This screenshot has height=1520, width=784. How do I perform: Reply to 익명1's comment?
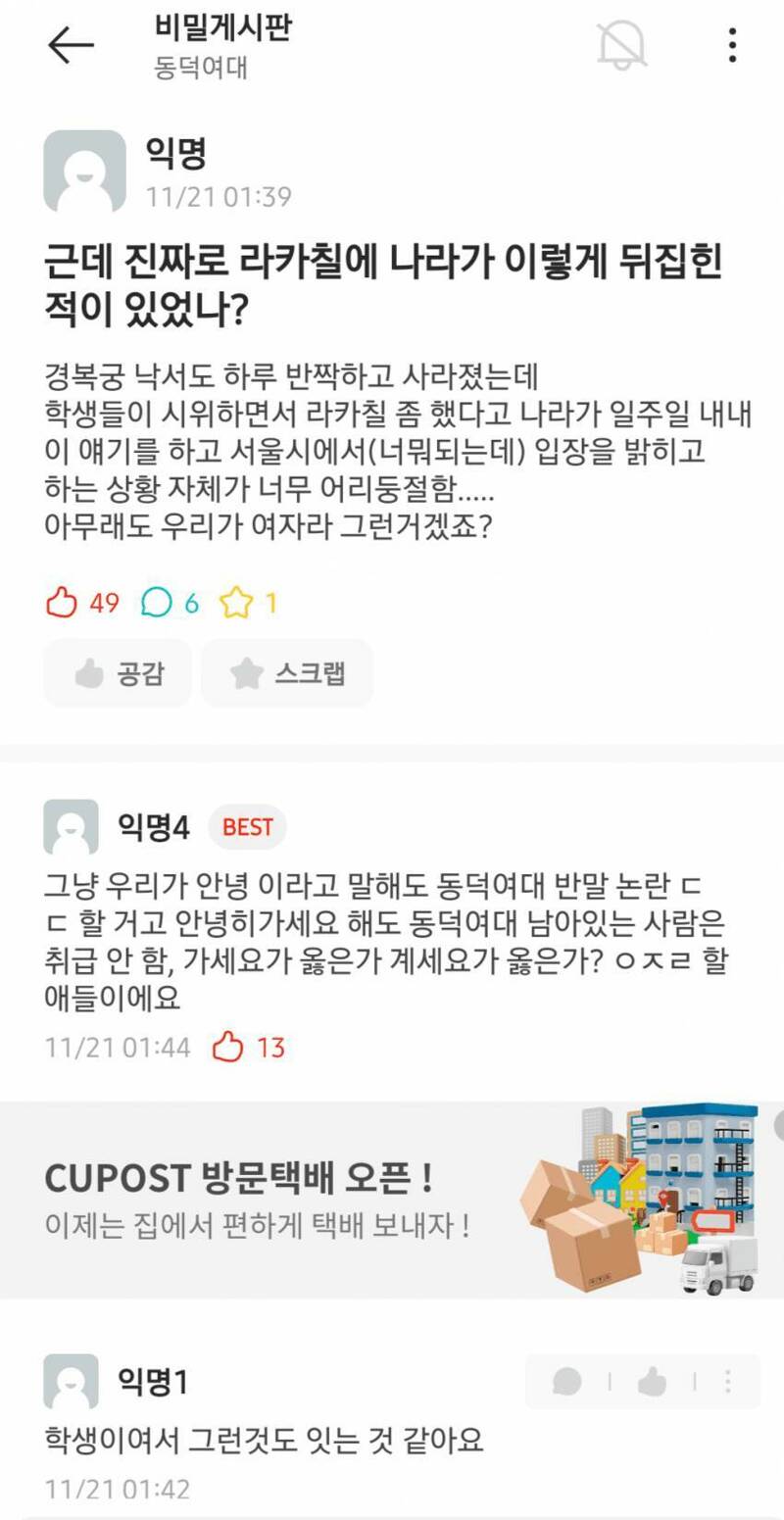[567, 1382]
